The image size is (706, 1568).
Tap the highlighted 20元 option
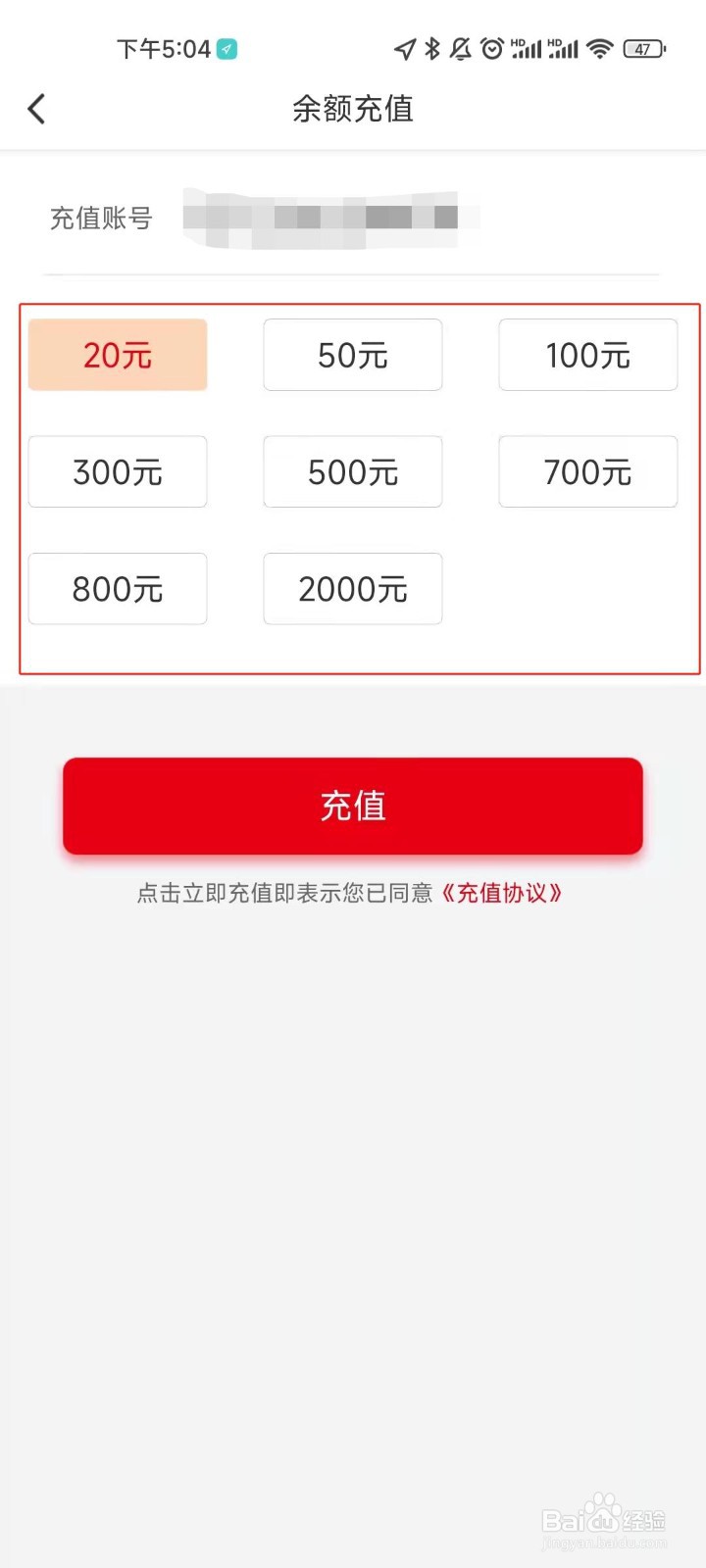pos(118,355)
